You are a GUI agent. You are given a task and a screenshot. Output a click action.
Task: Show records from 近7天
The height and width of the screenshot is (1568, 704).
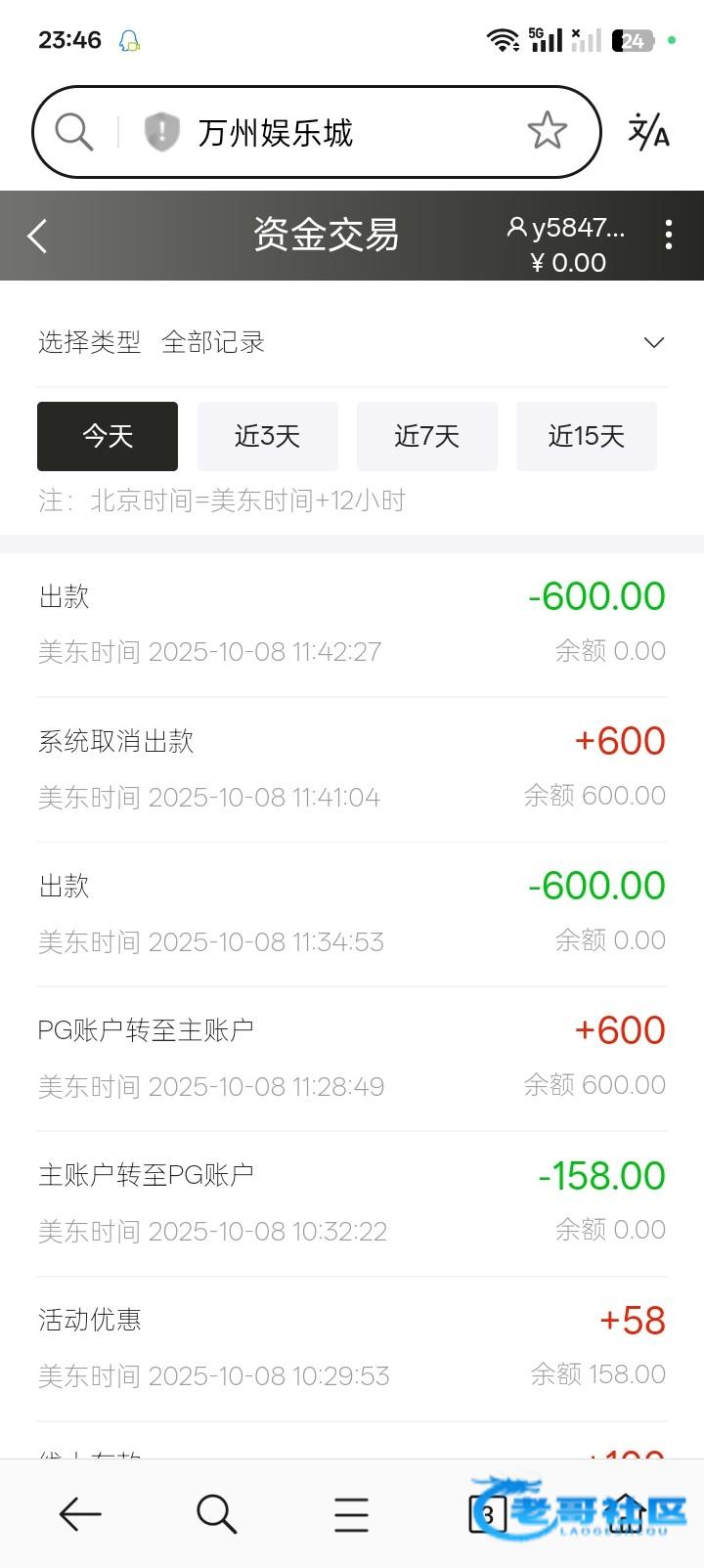[x=426, y=436]
